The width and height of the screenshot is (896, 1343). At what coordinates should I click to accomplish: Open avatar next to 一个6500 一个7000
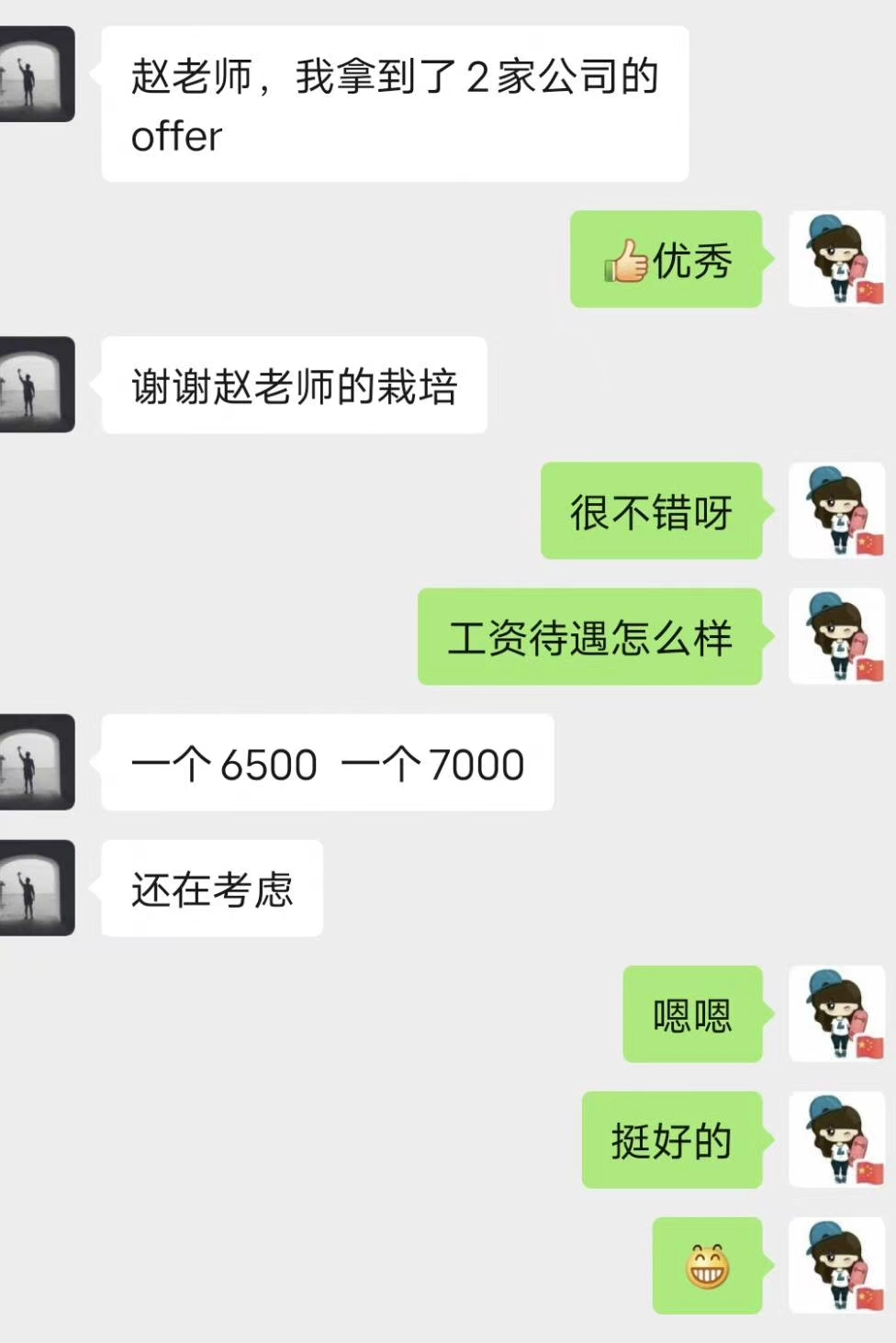pos(35,762)
